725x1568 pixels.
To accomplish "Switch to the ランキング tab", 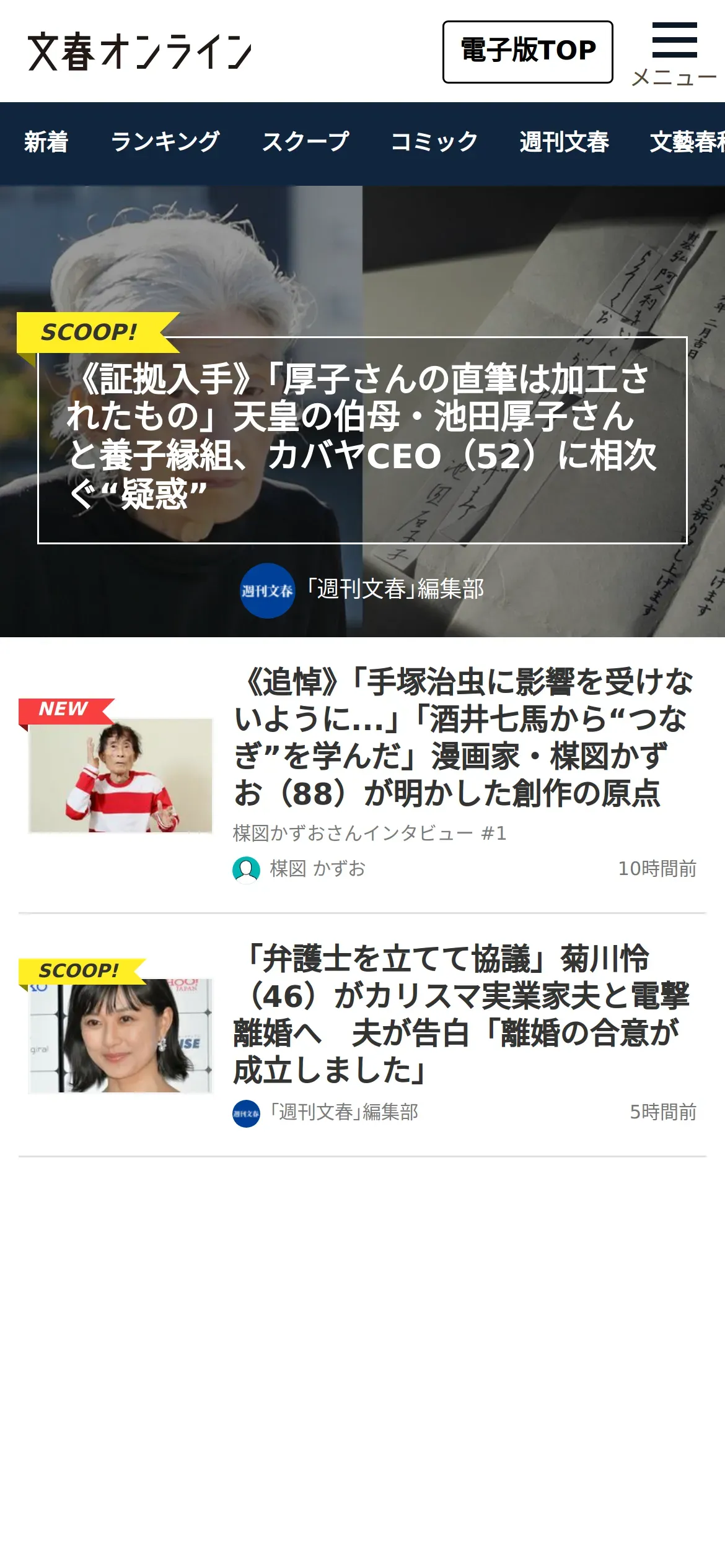I will 165,142.
